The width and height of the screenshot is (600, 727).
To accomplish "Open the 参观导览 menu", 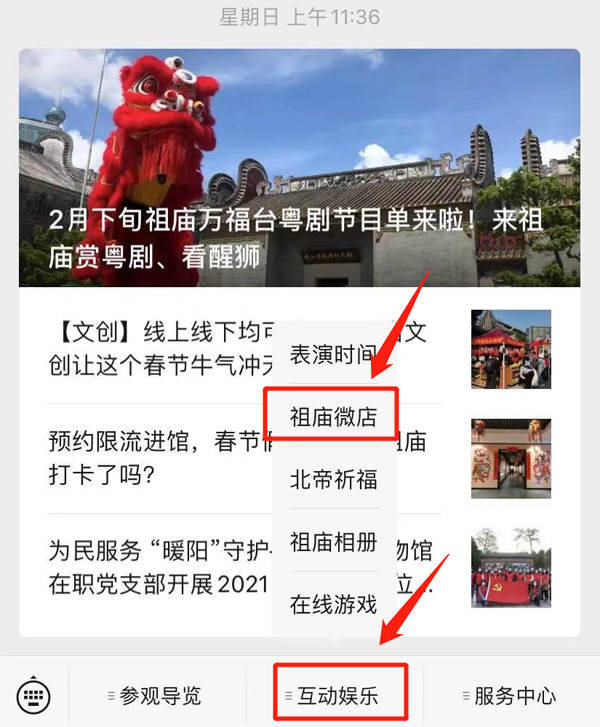I will (156, 695).
